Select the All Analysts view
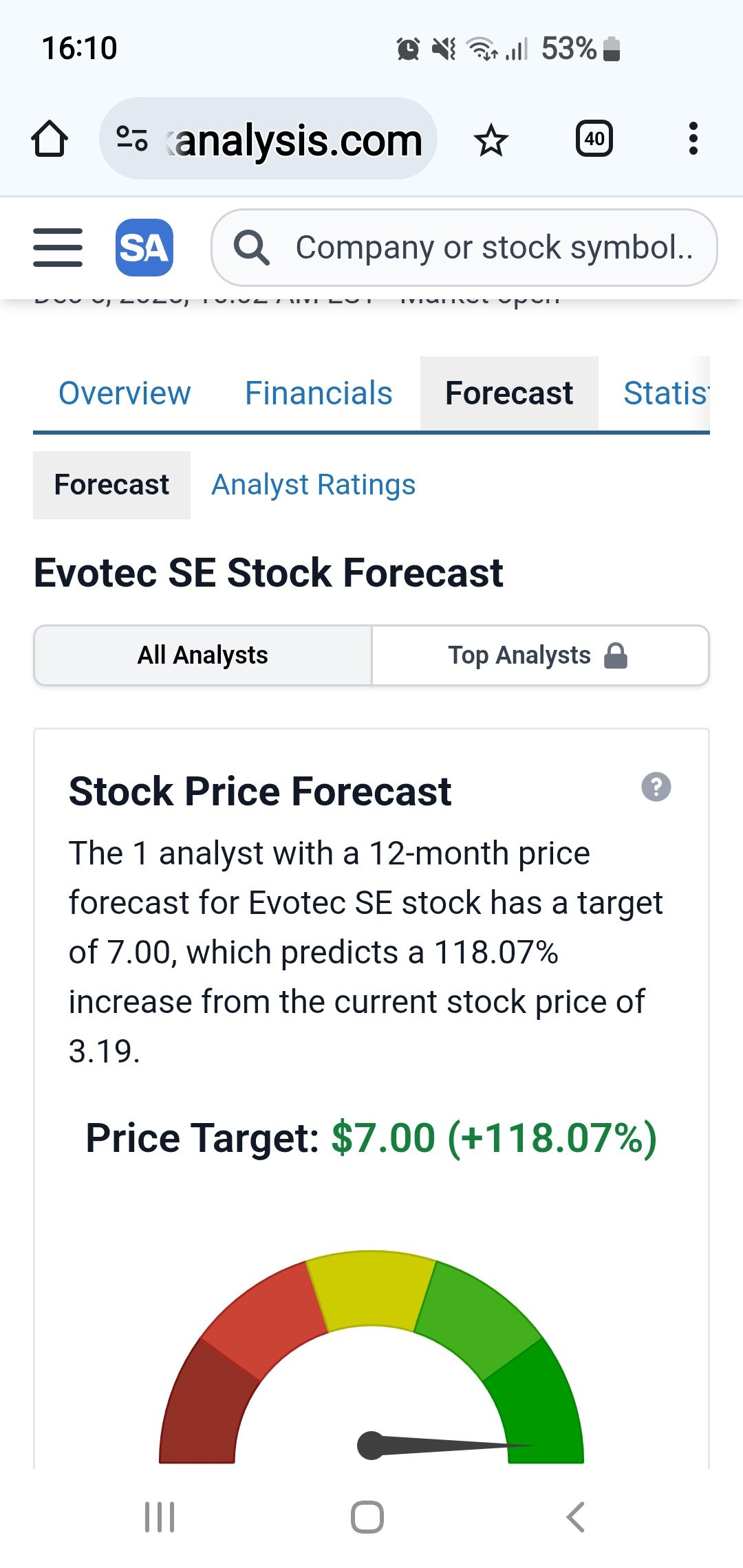Viewport: 743px width, 1568px height. coord(203,655)
